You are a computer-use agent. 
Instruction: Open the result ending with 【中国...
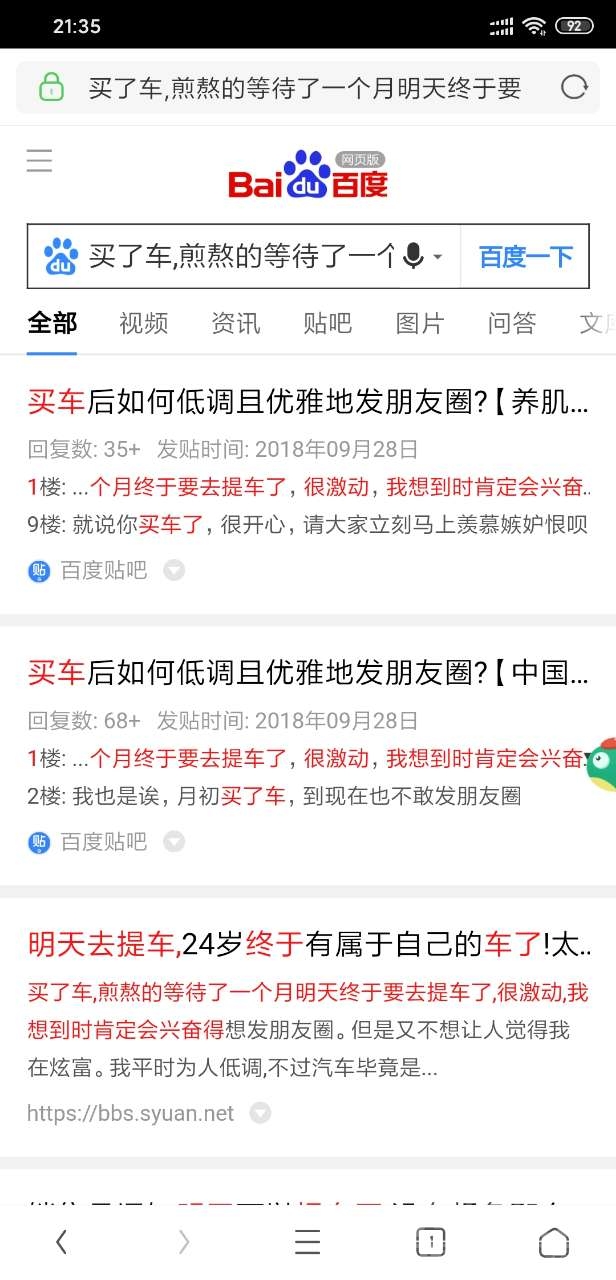[308, 673]
